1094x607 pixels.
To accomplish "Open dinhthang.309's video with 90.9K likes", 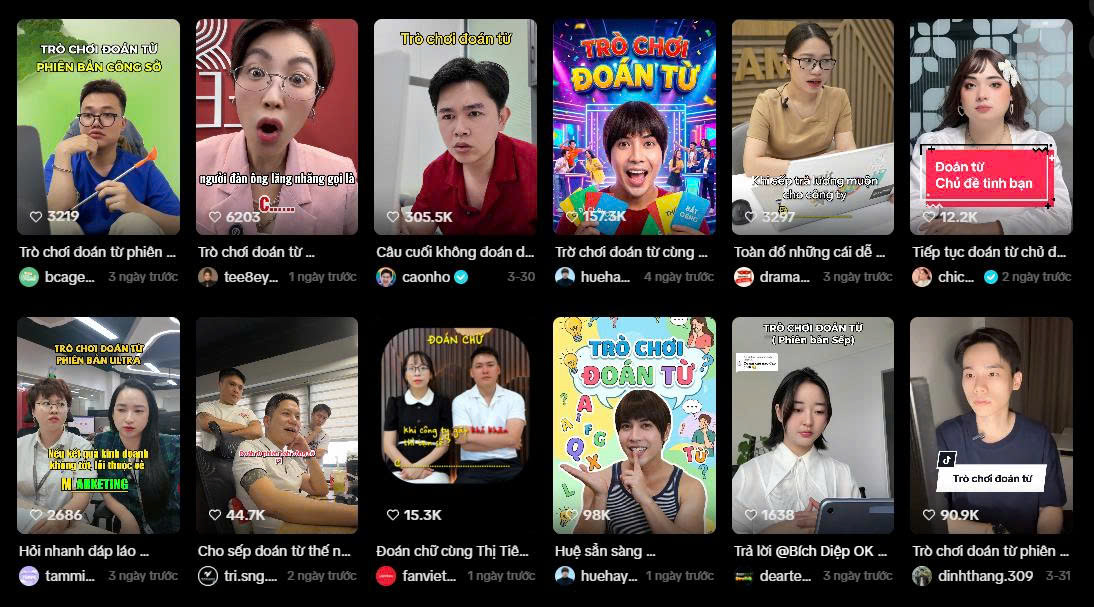I will (x=991, y=425).
